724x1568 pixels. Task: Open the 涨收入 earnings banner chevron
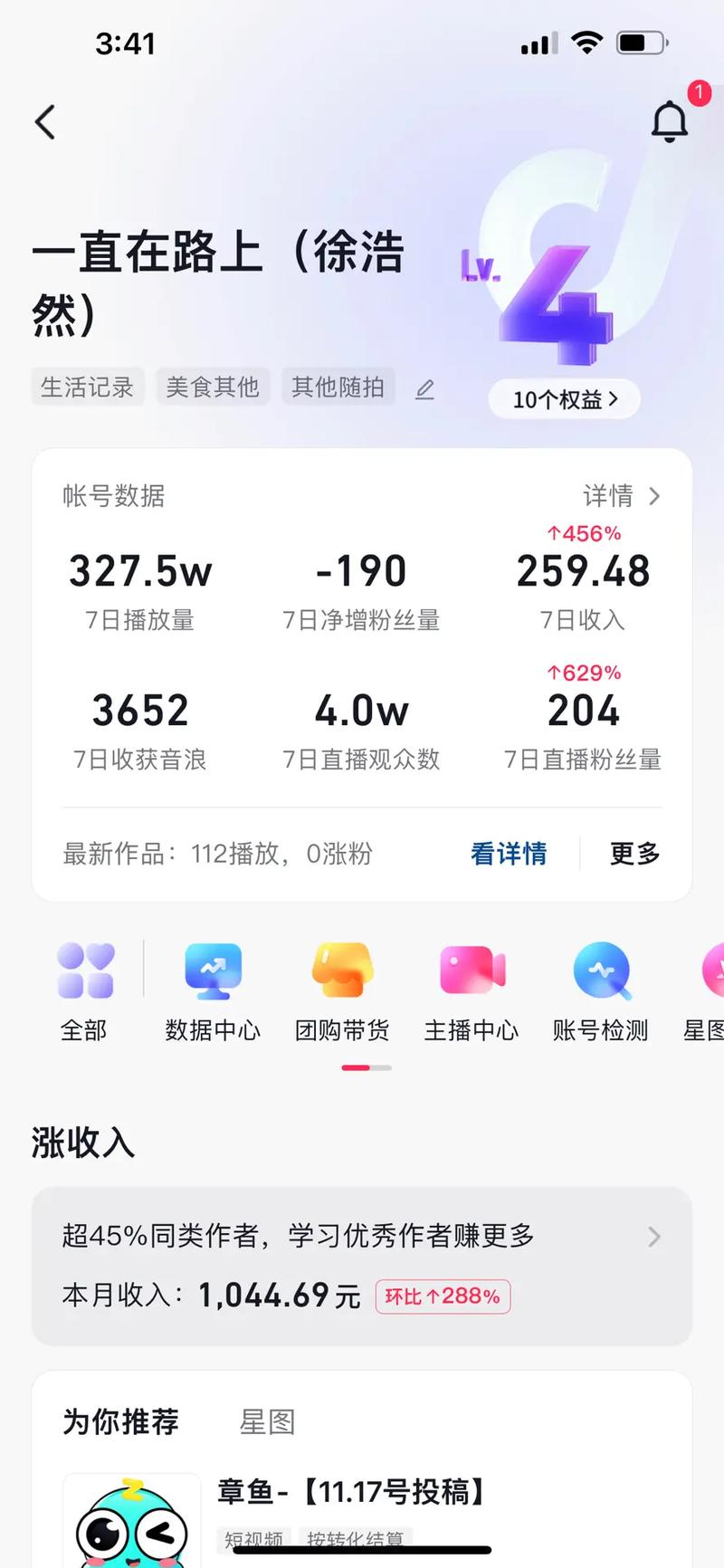[x=653, y=1236]
